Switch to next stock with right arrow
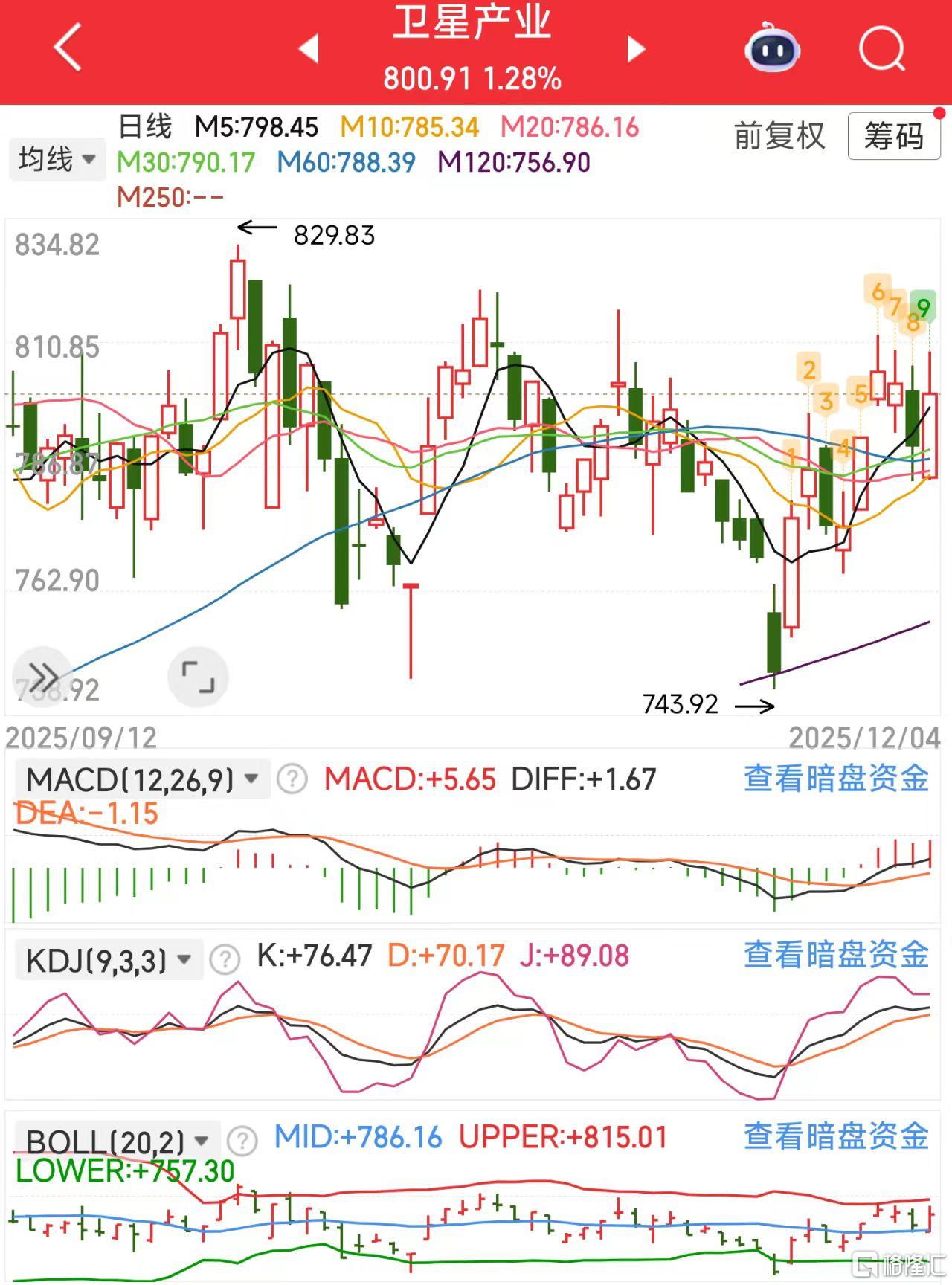Screen dimensions: 952x1285 pos(636,48)
